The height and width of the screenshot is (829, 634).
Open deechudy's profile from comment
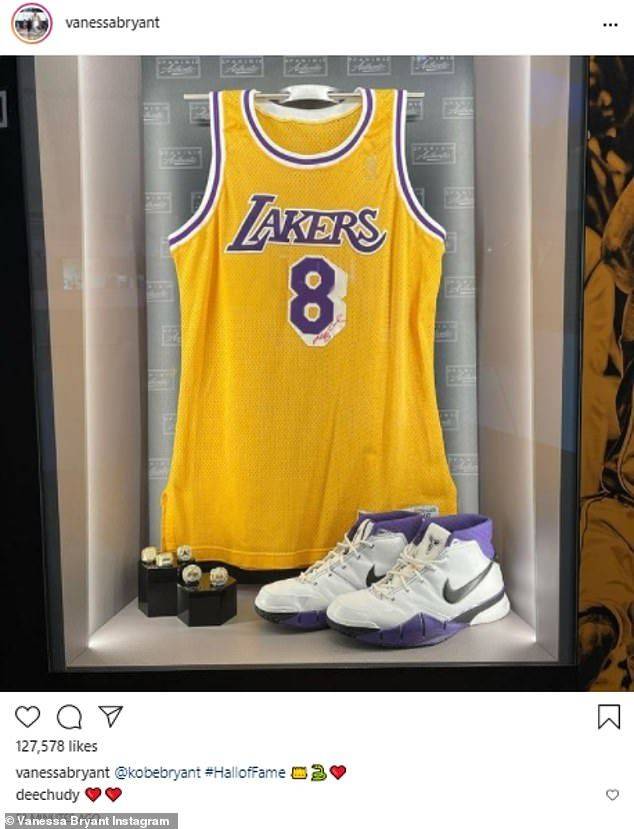pos(46,794)
